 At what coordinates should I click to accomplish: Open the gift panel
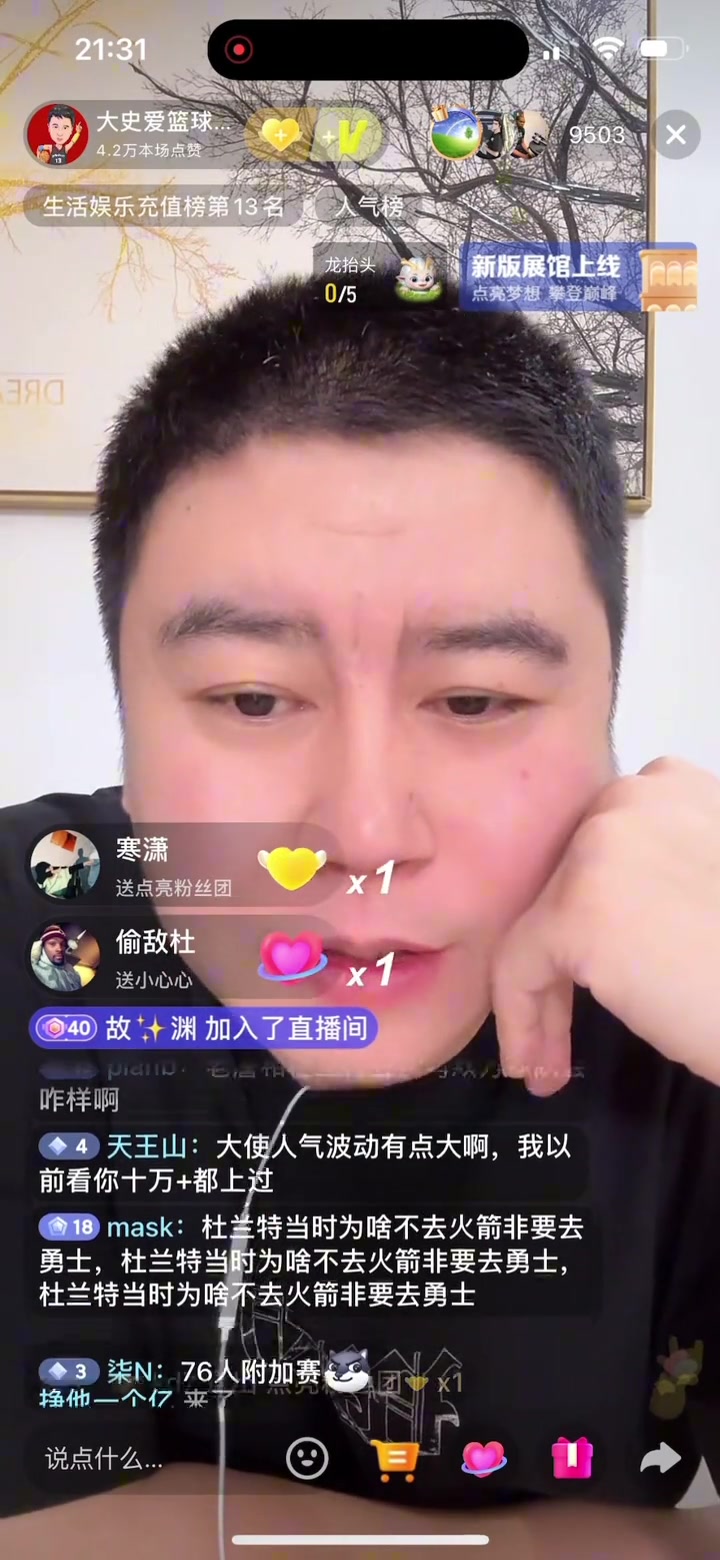tap(572, 1459)
